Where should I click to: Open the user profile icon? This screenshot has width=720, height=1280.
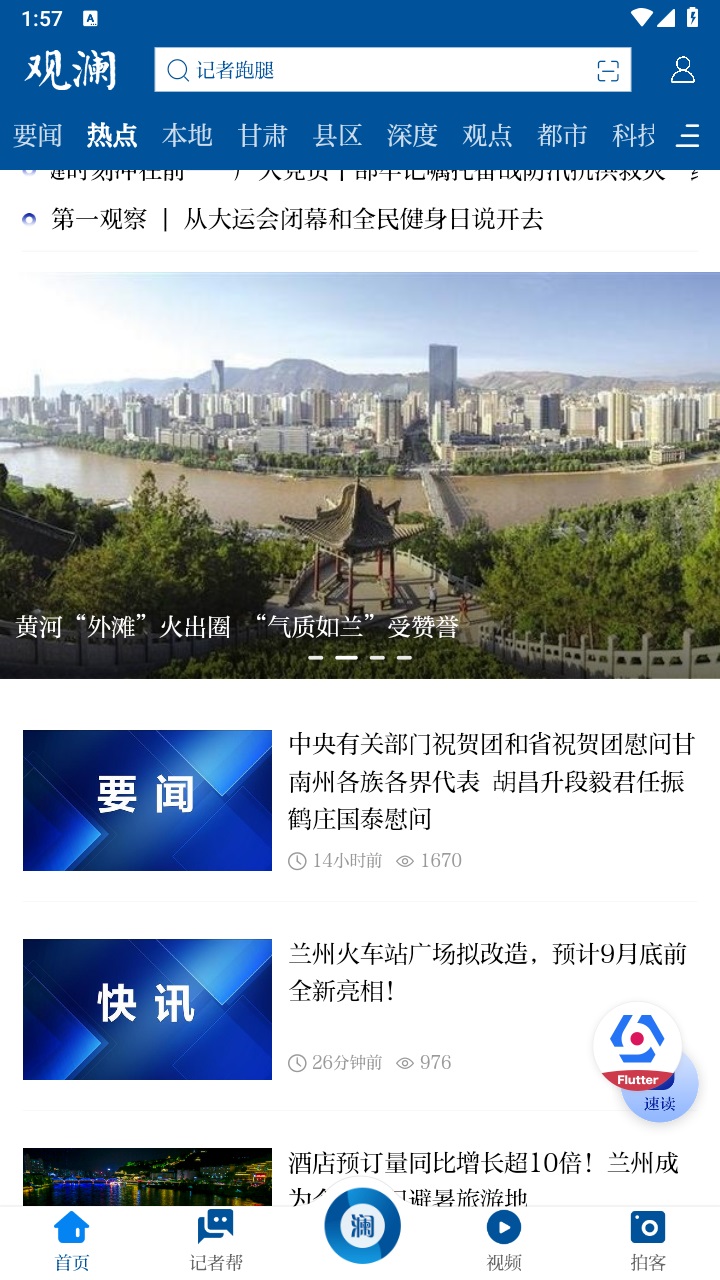pyautogui.click(x=682, y=70)
